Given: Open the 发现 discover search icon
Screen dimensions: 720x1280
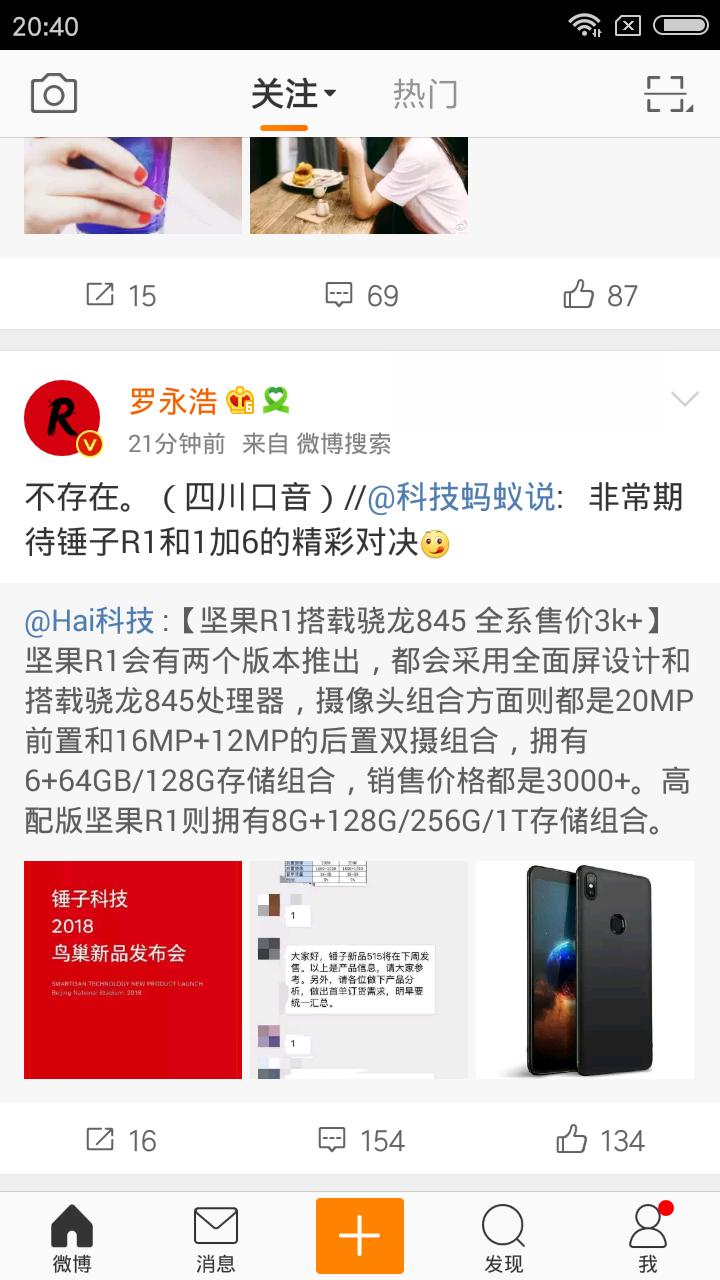Looking at the screenshot, I should 504,1235.
